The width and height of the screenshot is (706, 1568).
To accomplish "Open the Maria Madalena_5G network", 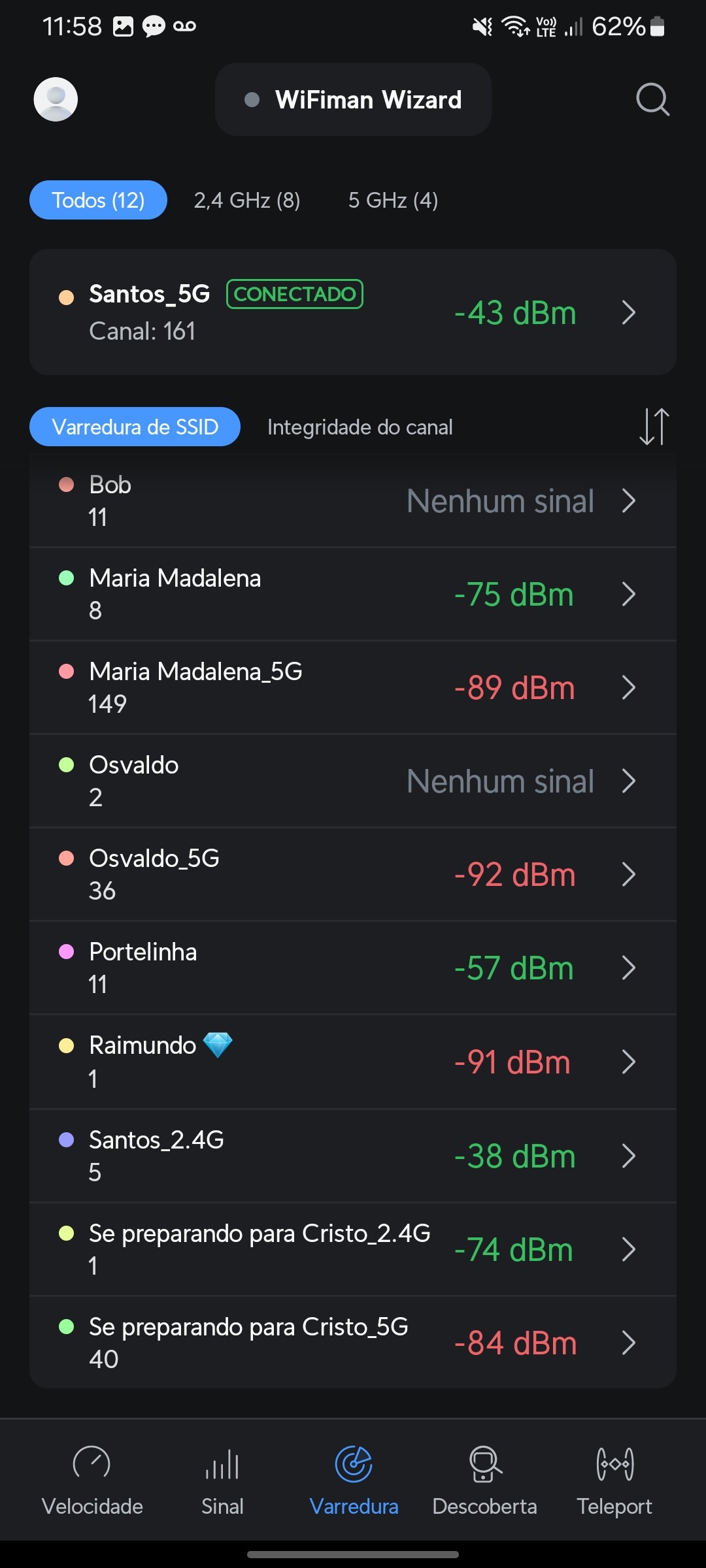I will [353, 687].
